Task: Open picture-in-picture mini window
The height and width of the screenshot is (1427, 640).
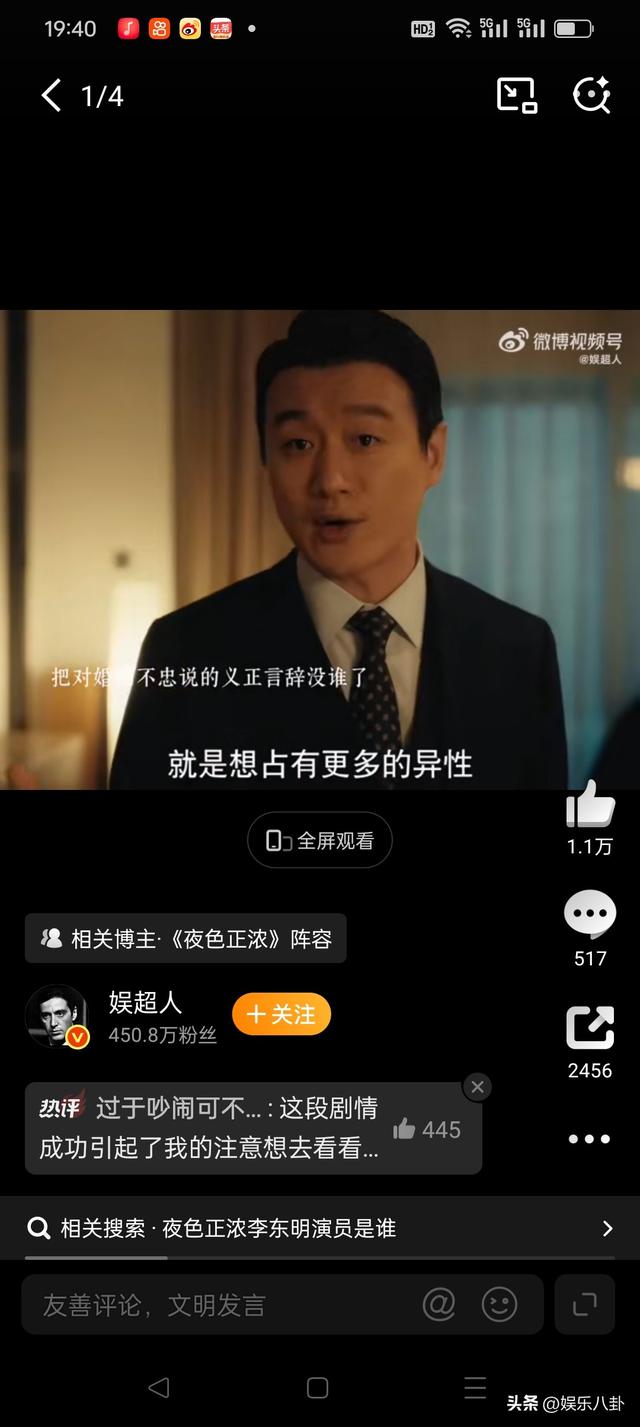Action: (x=517, y=95)
